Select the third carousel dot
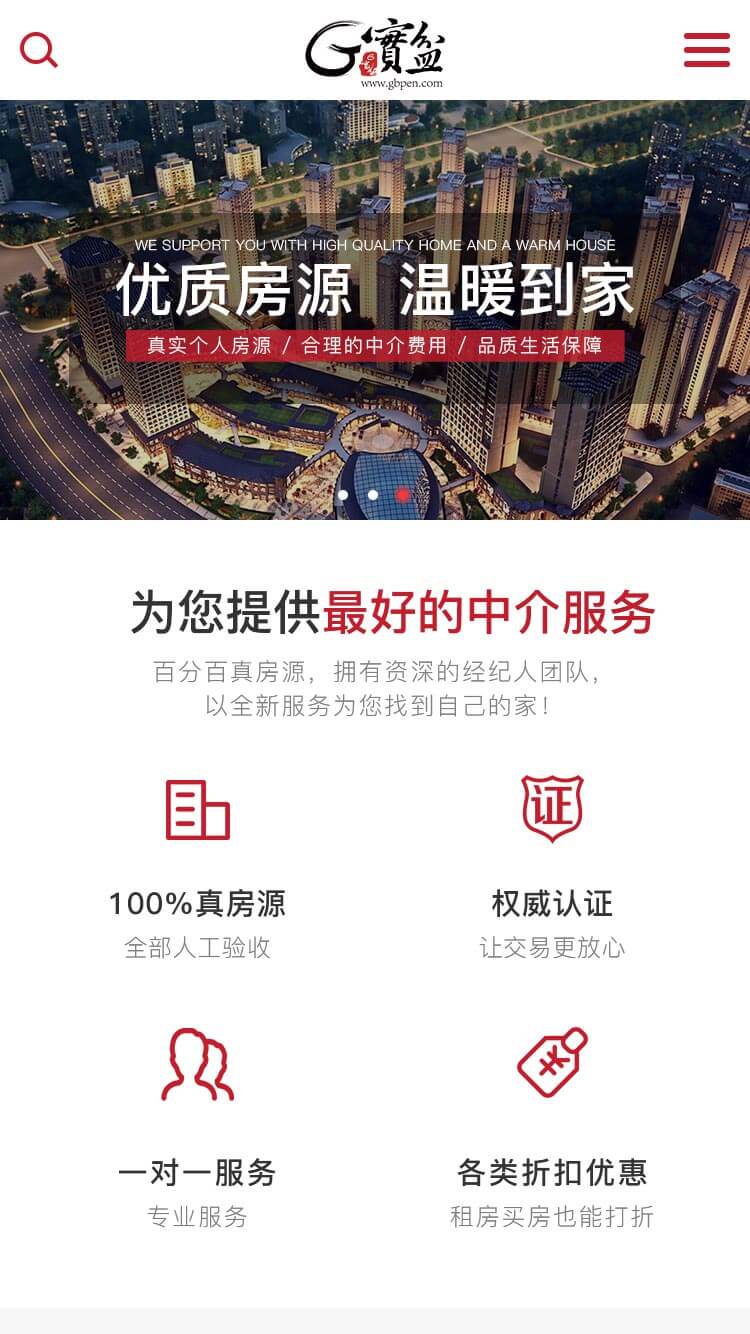Image resolution: width=750 pixels, height=1334 pixels. [404, 493]
